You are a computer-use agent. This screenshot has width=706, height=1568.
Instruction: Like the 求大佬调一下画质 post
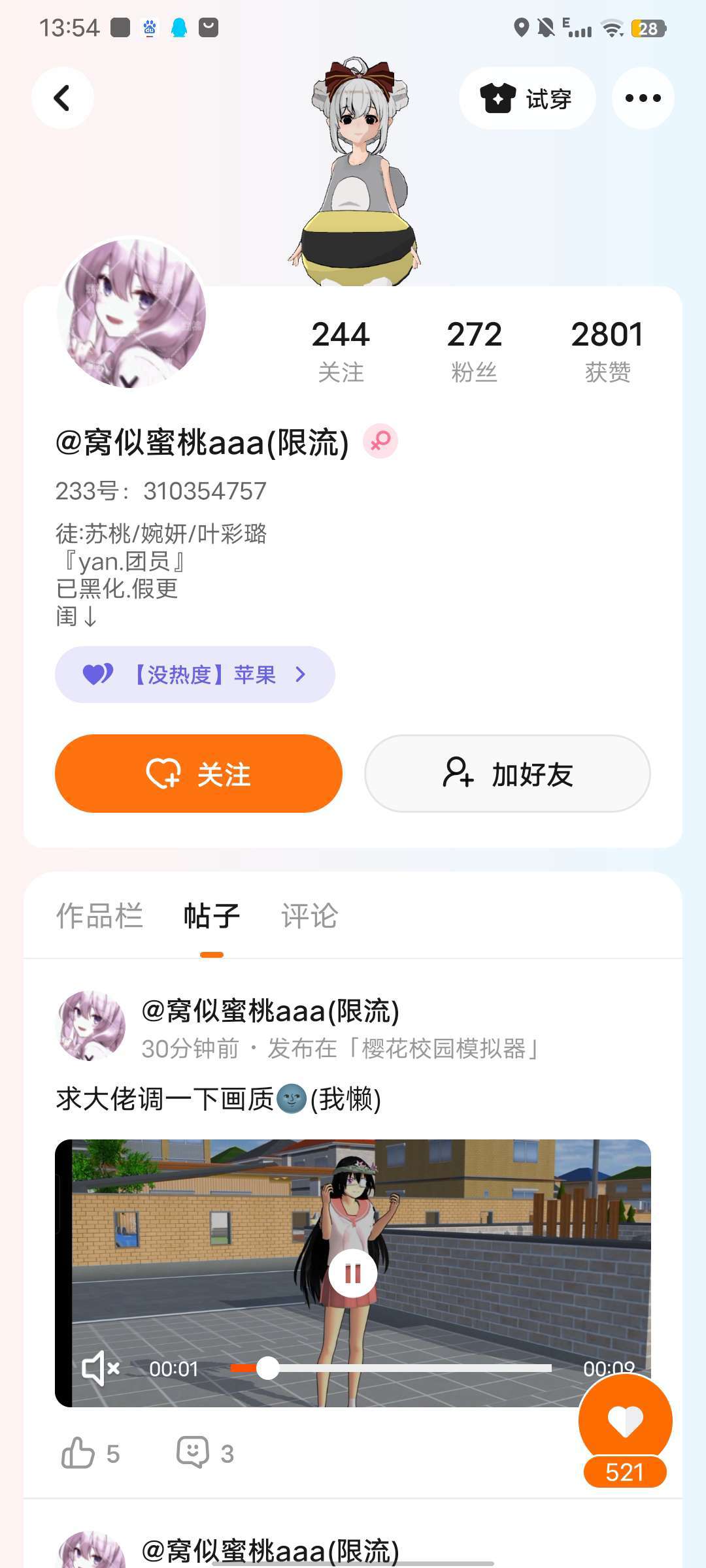[x=78, y=1453]
